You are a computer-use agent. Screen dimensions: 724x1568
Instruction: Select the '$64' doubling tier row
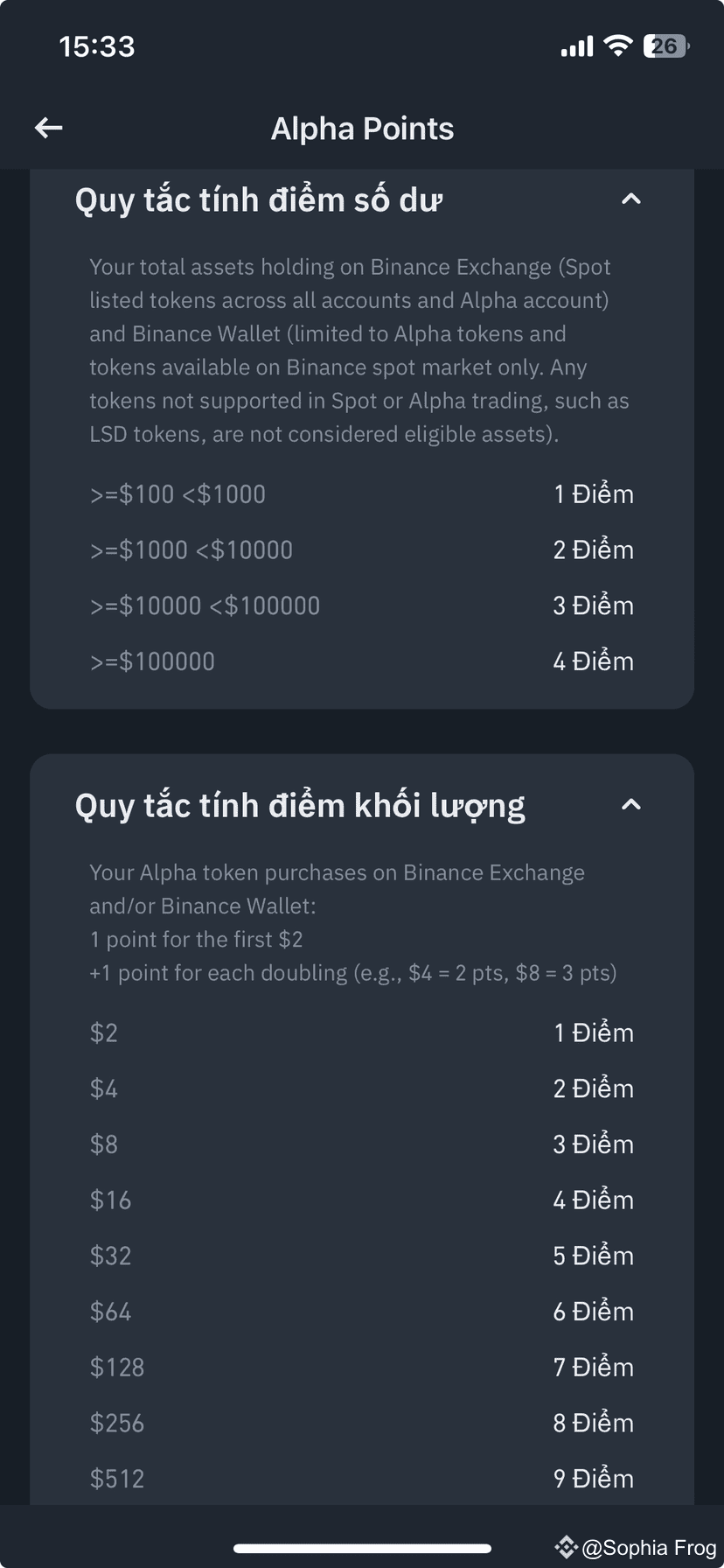[x=108, y=1311]
